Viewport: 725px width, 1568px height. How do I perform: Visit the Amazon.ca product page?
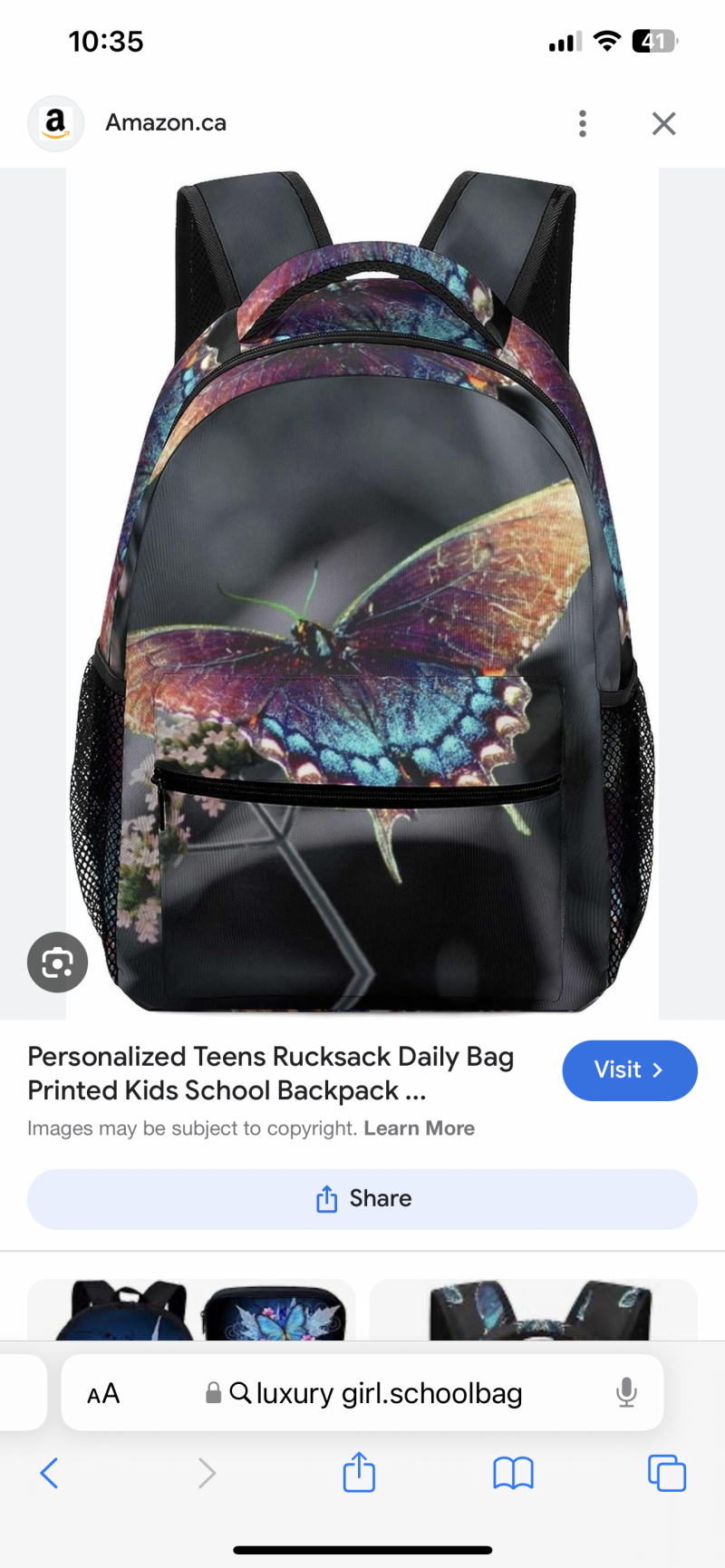point(629,1070)
